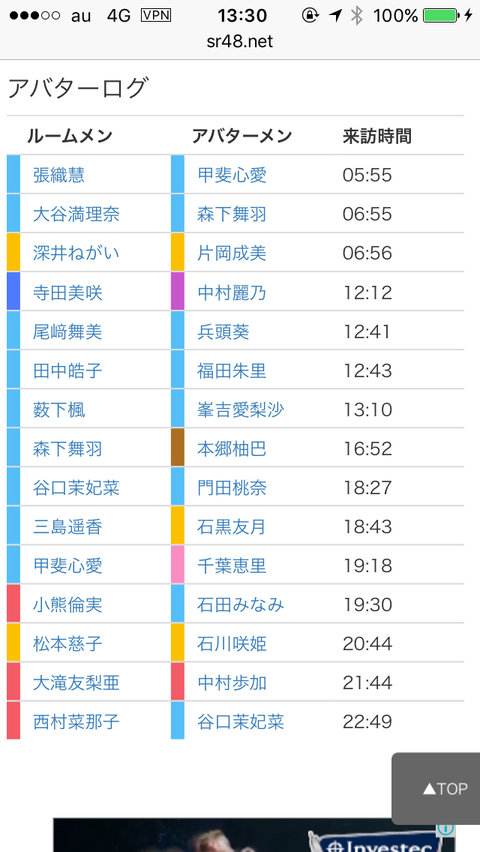This screenshot has width=480, height=852.
Task: Tap avatar member 石川咲姫 link
Action: 232,644
